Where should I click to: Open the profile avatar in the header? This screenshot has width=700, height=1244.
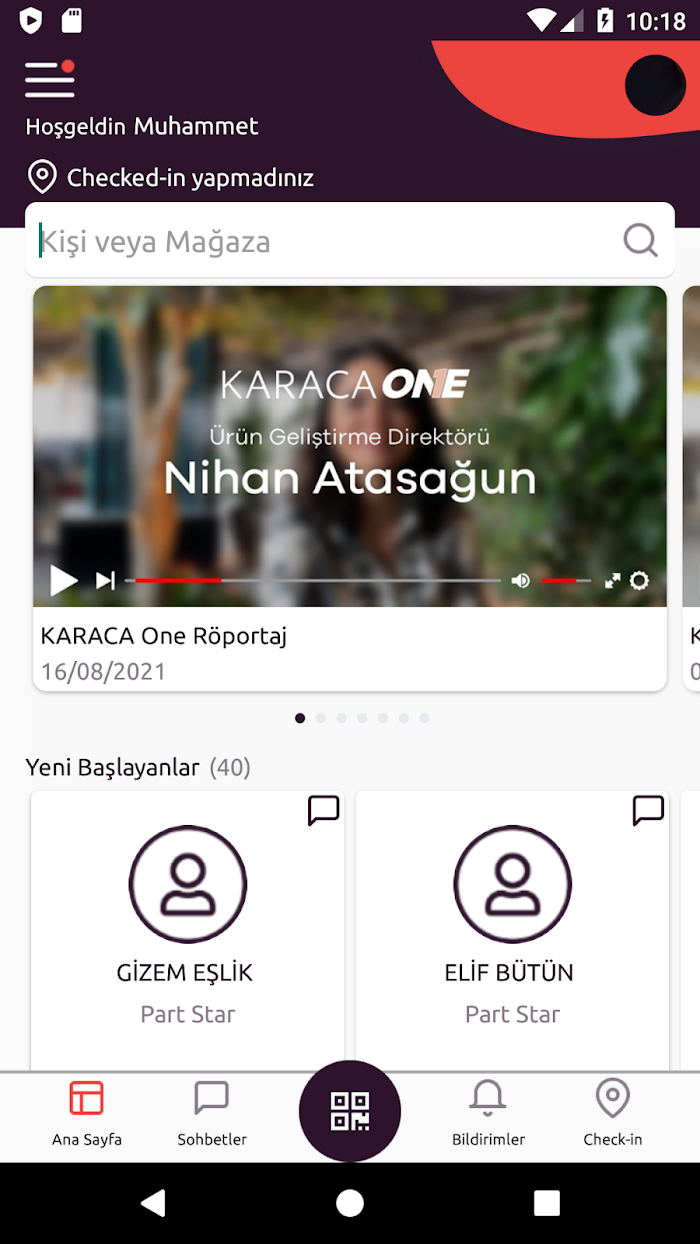[655, 85]
